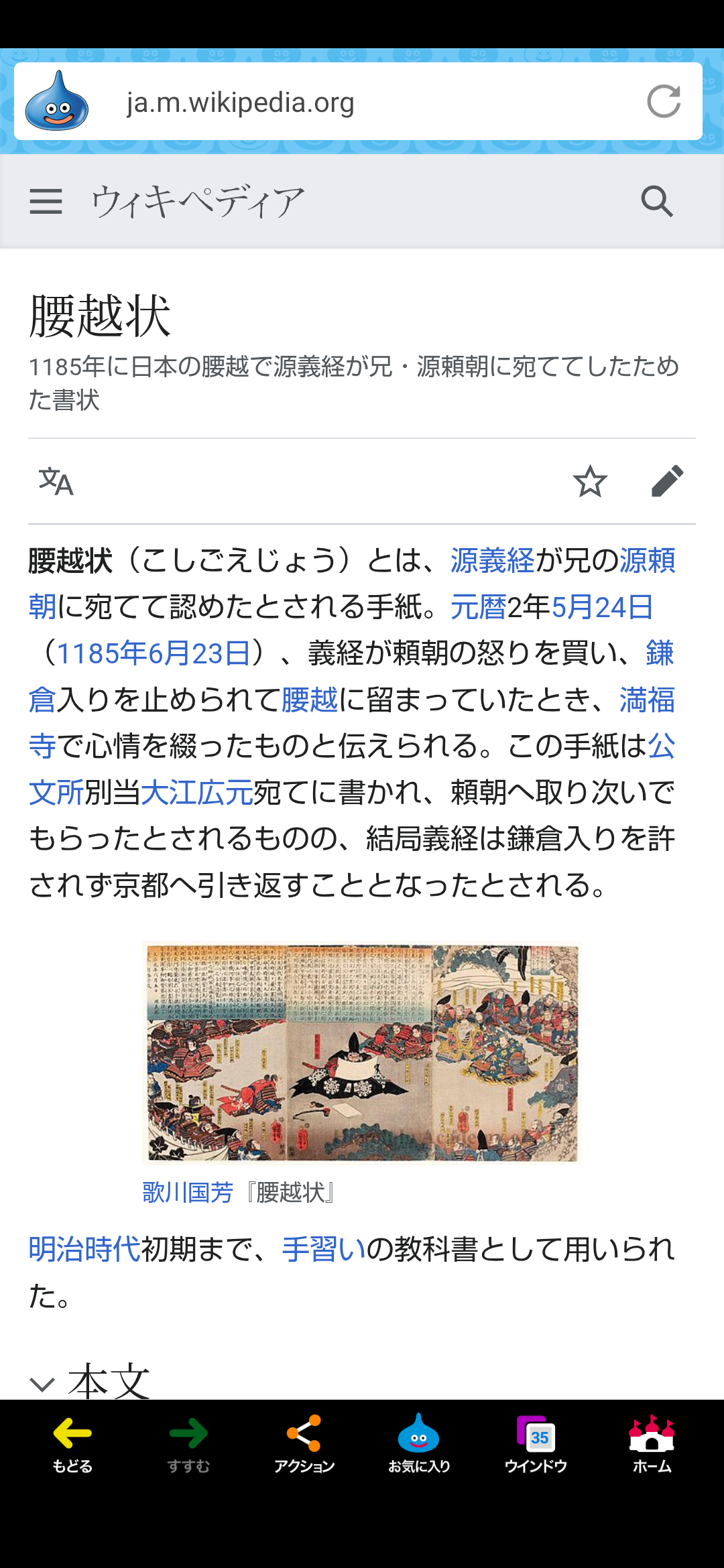This screenshot has height=1568, width=724.
Task: Open the アクション share menu
Action: [304, 1444]
